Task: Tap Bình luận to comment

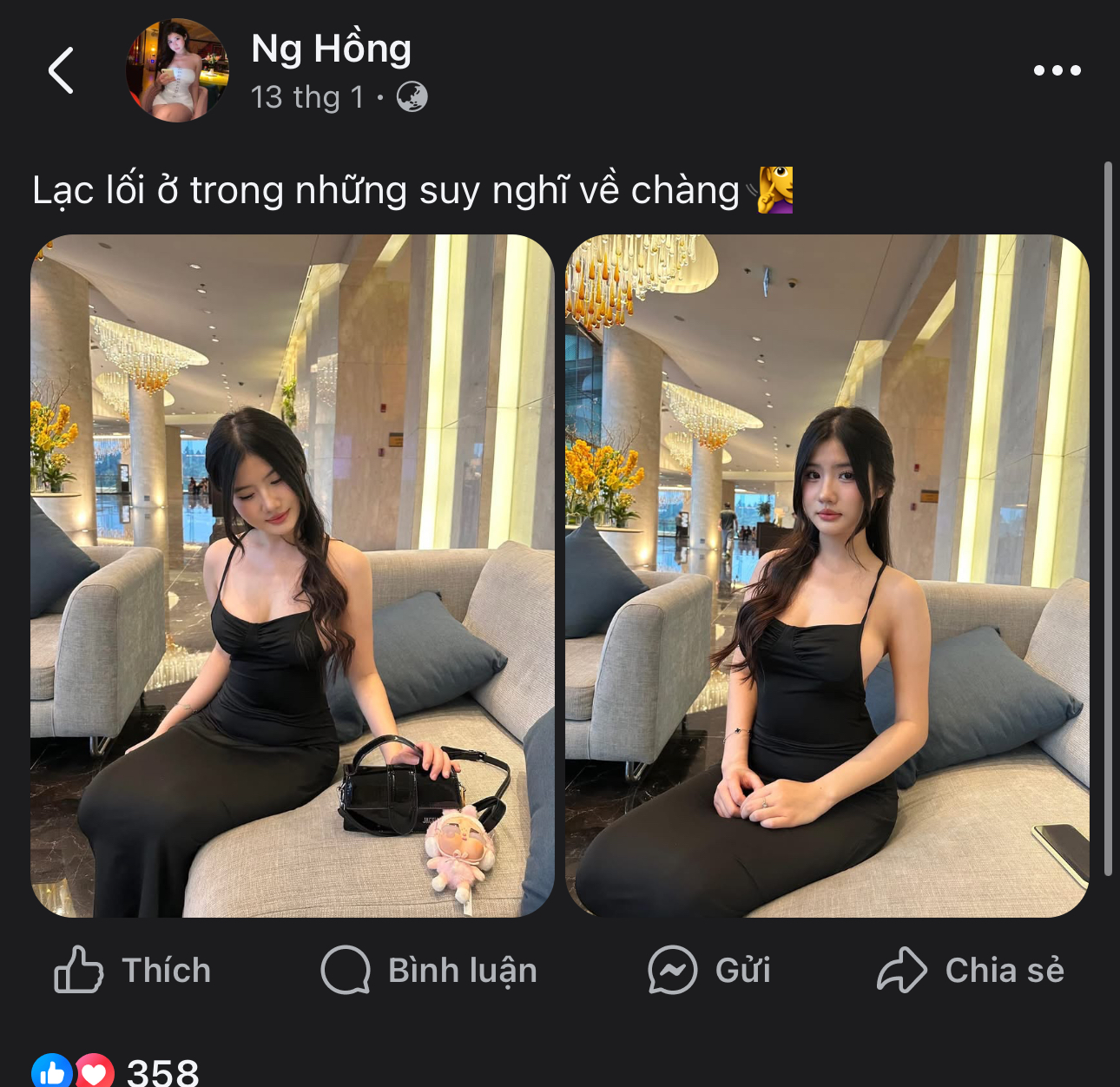Action: click(429, 970)
